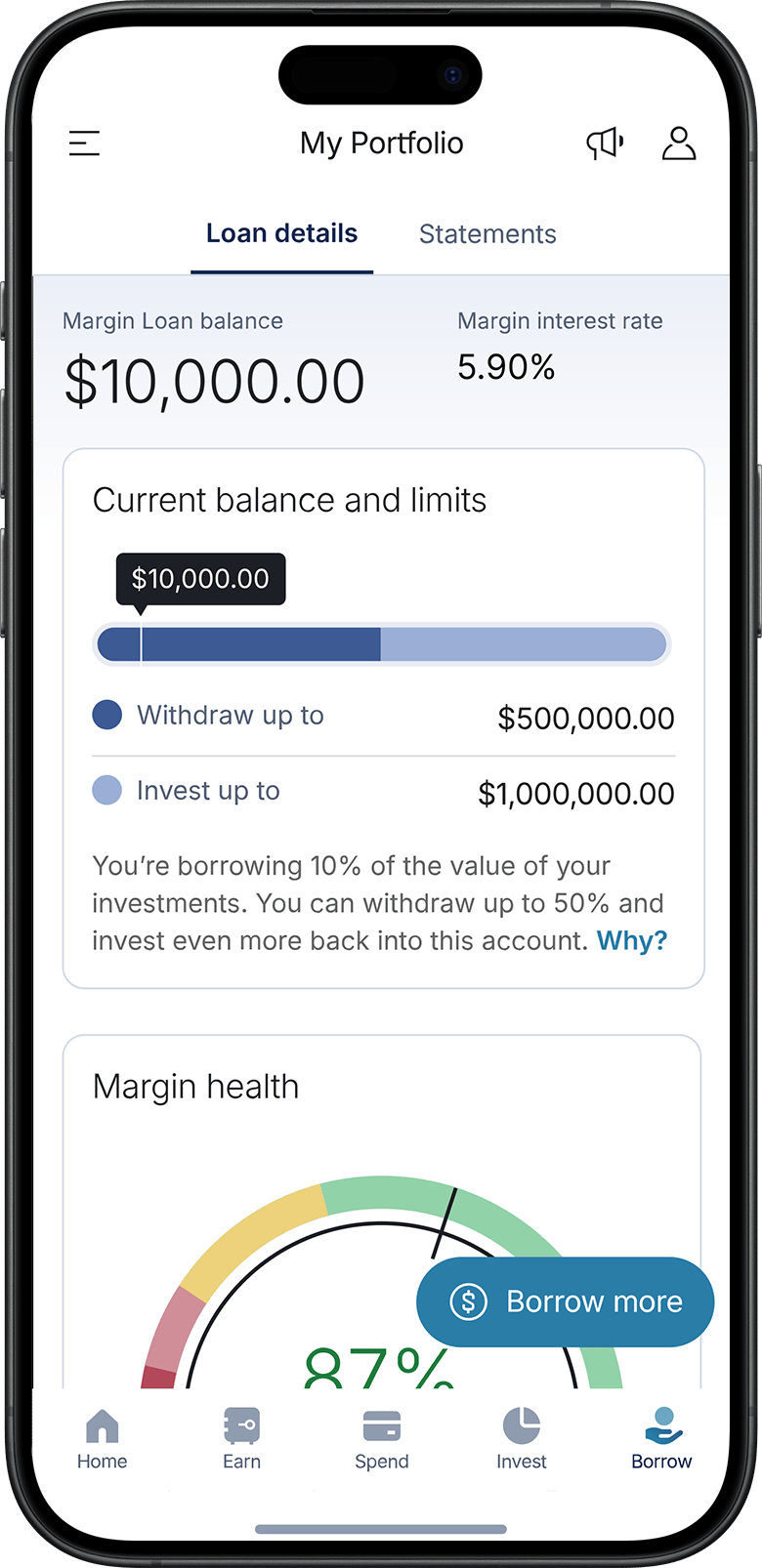
Task: Open the Invest tab
Action: 522,1438
